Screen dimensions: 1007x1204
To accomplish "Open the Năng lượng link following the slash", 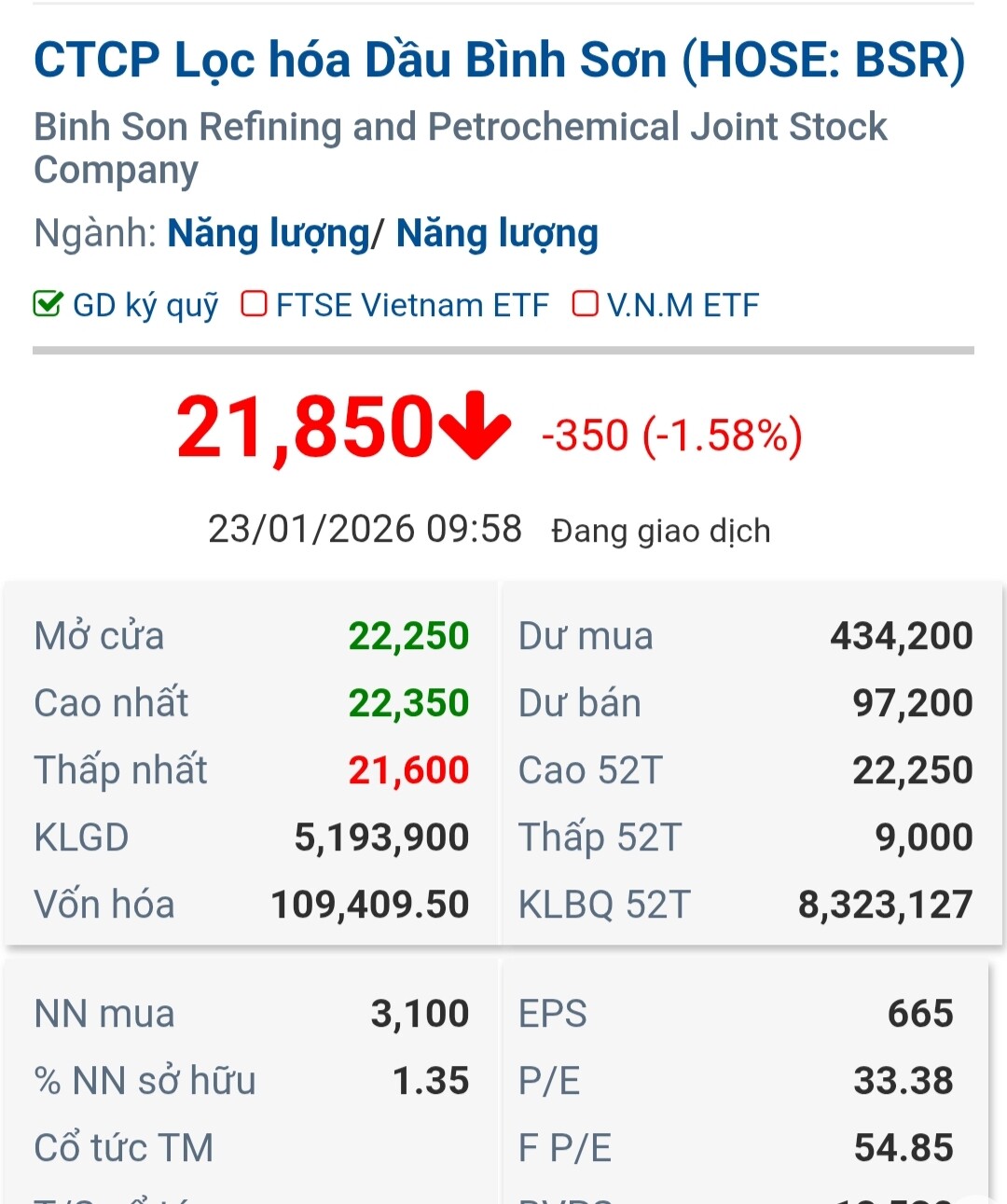I will tap(497, 233).
